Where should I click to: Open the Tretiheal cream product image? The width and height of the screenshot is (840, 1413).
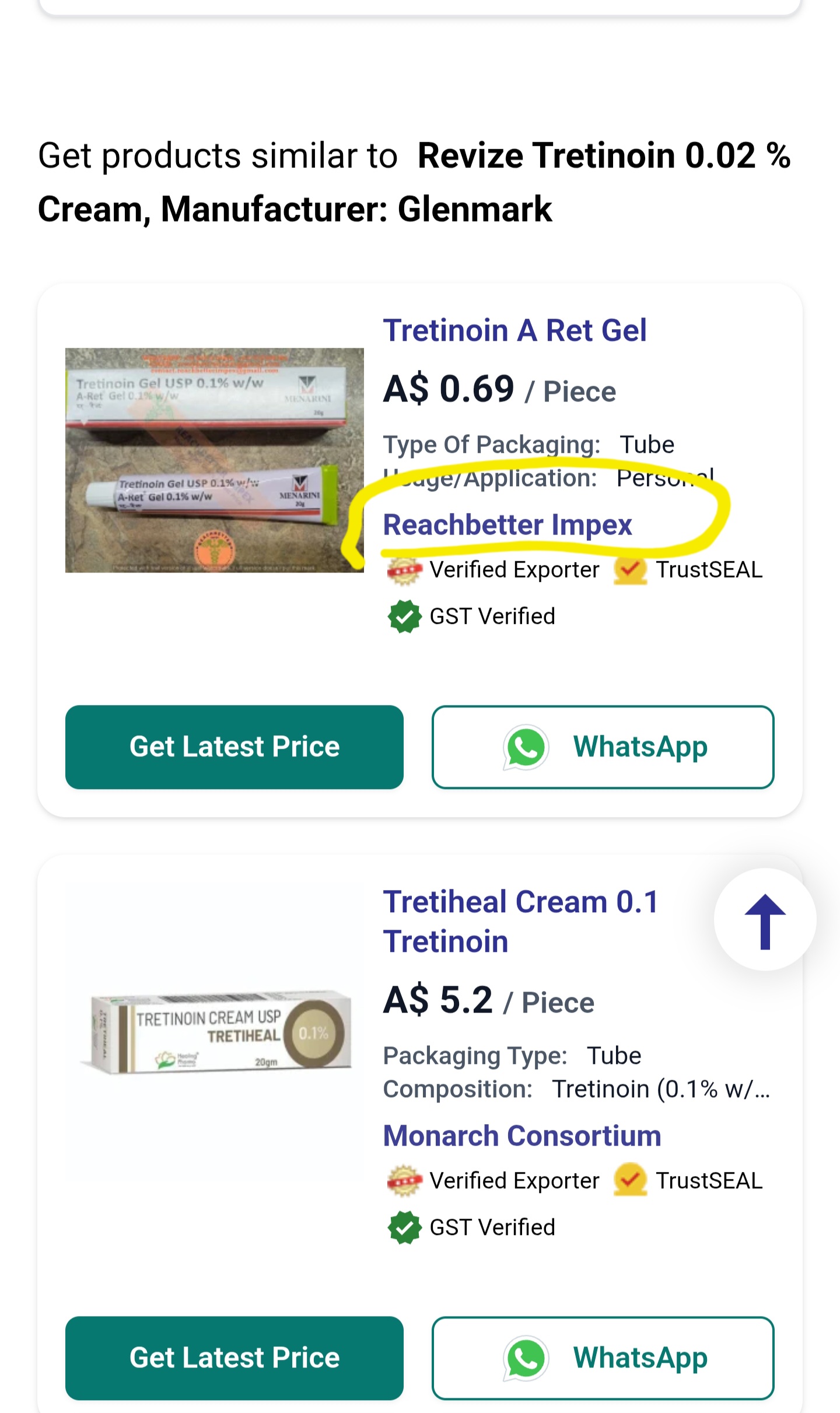pos(216,1032)
